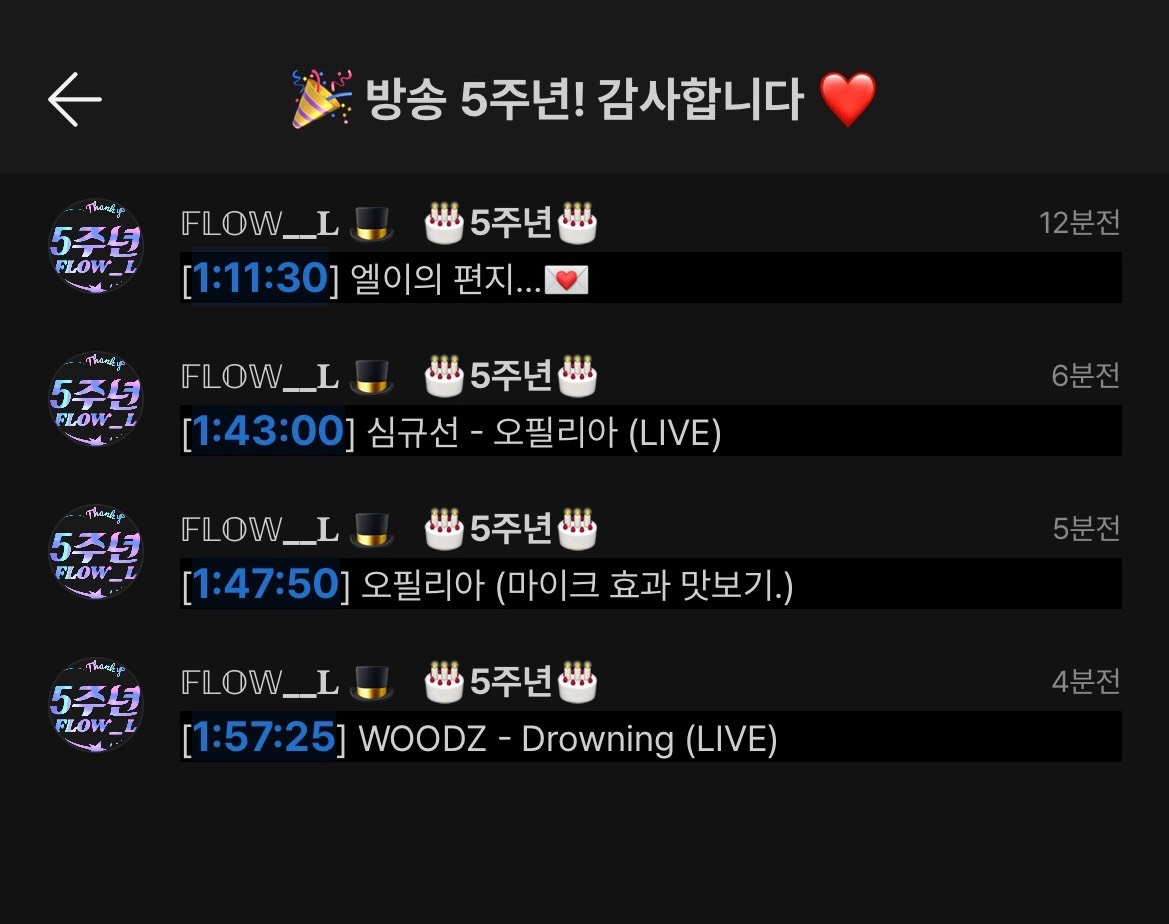Screen dimensions: 1169x924
Task: Open FLOW__L avatar on the 12분전 comment
Action: coord(96,248)
